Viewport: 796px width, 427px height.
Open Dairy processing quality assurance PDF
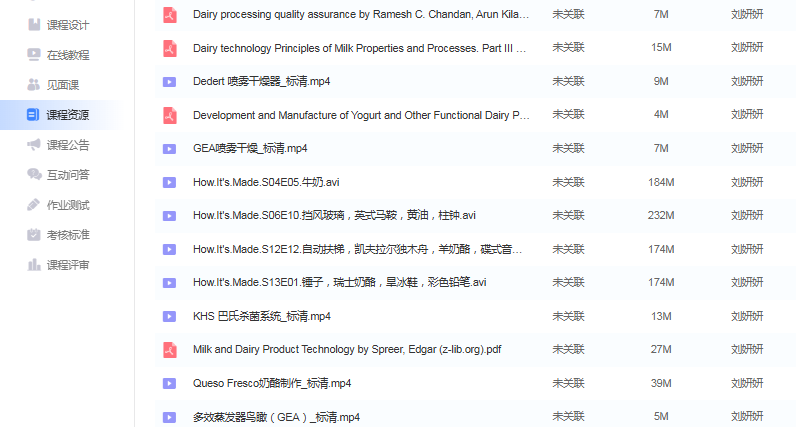(360, 14)
